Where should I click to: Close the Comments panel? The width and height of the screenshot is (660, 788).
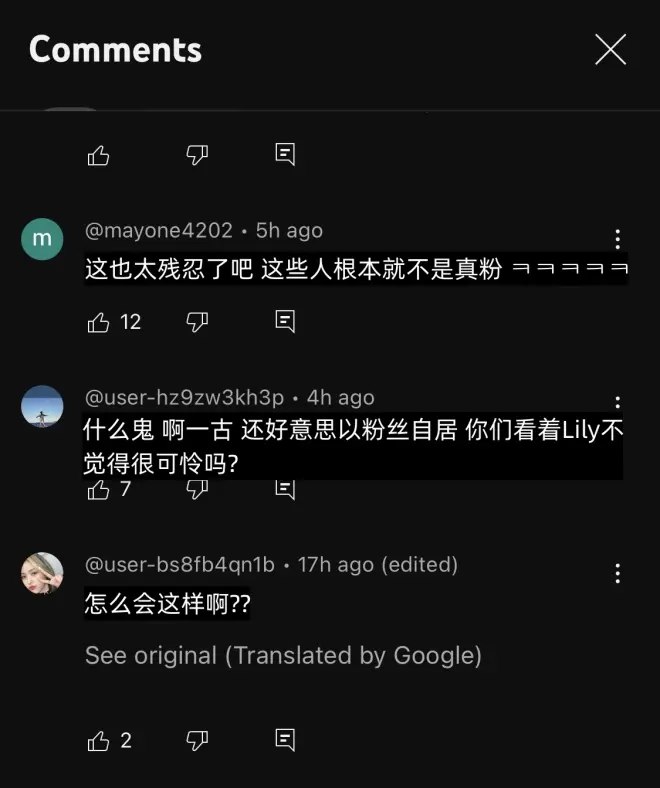point(610,49)
